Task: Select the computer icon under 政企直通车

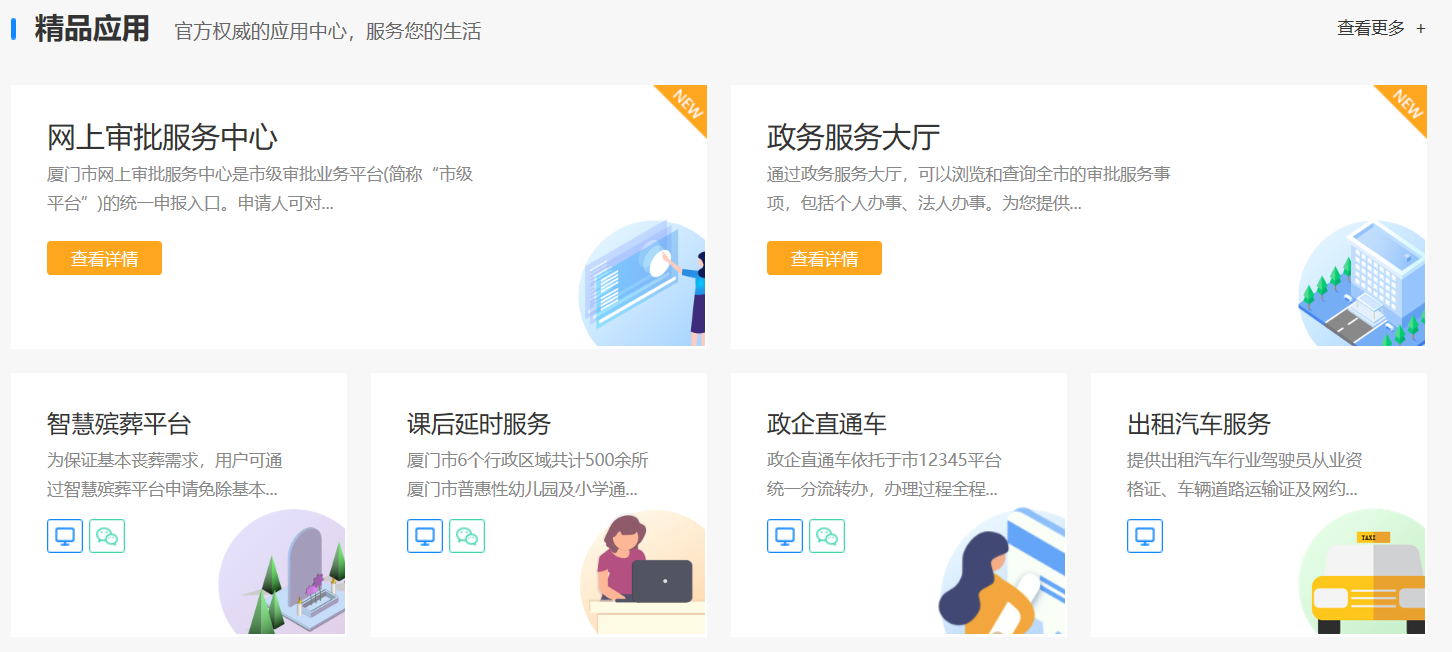Action: [785, 536]
